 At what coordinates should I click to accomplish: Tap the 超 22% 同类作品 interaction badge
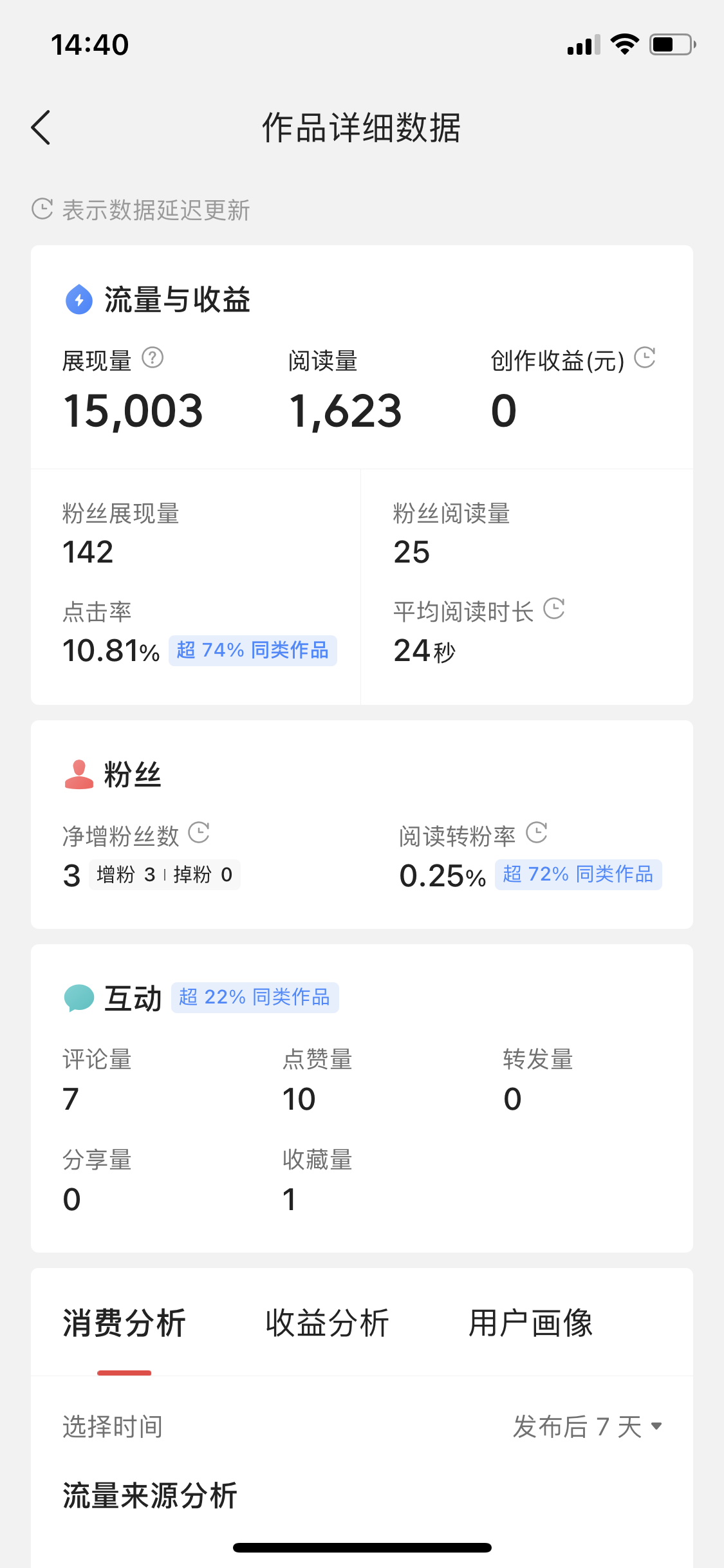254,996
